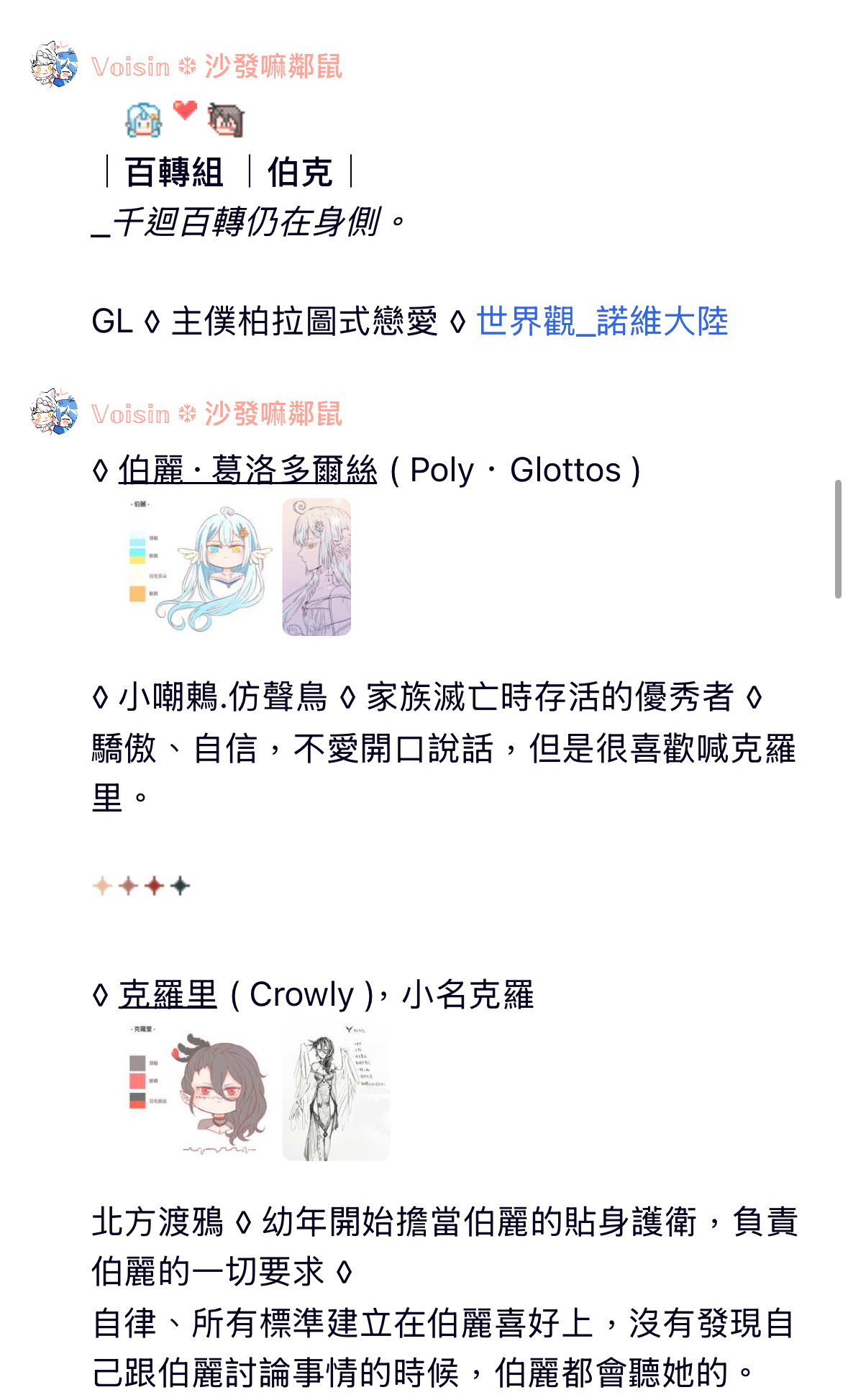View 伯麗's purple sketch portrait

tap(316, 567)
